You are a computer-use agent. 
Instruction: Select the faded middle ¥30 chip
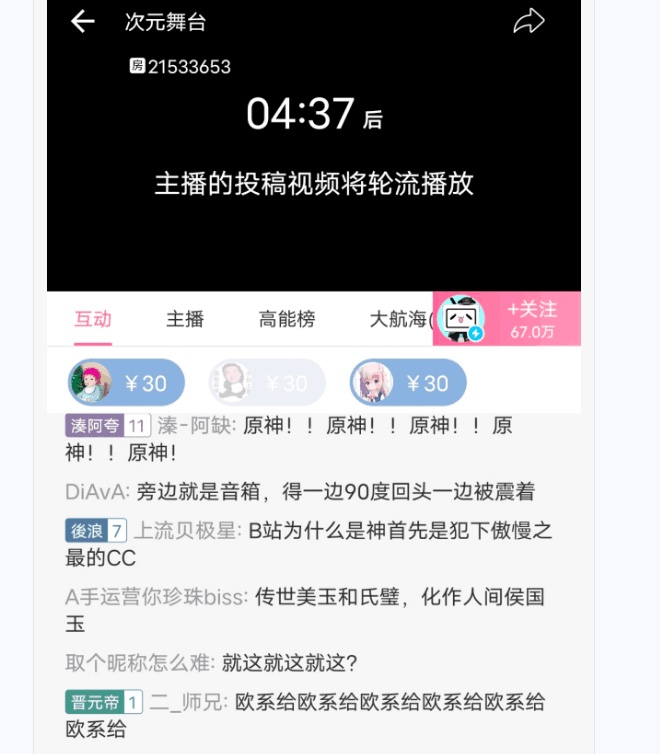tap(267, 382)
